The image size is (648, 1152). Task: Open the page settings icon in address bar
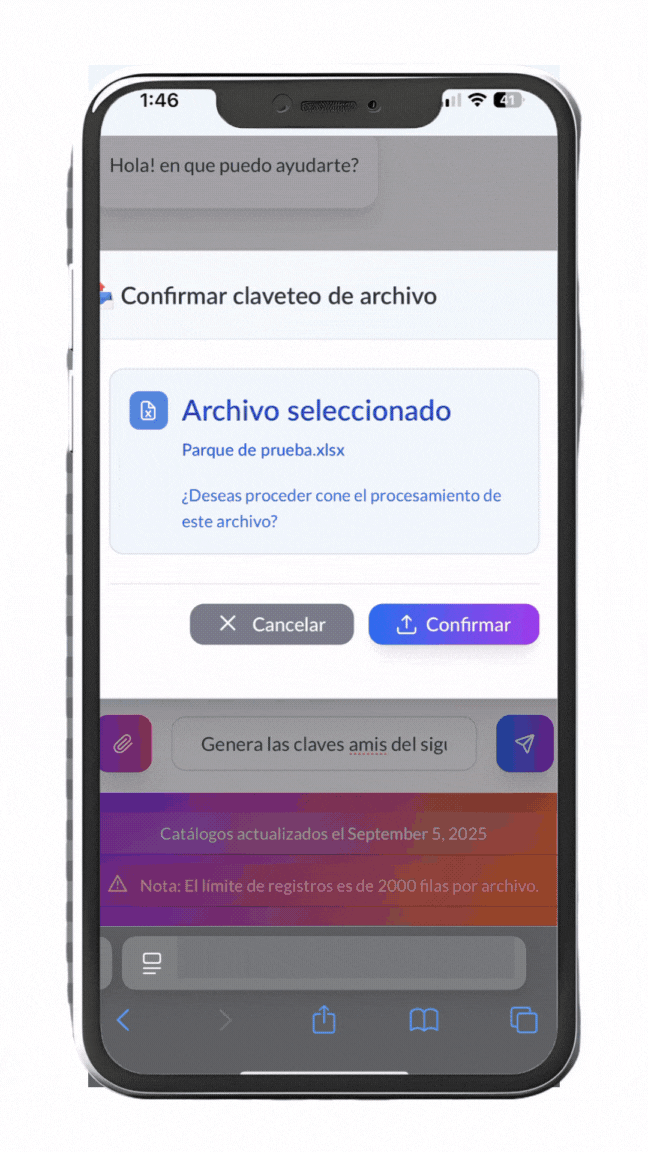pyautogui.click(x=152, y=963)
